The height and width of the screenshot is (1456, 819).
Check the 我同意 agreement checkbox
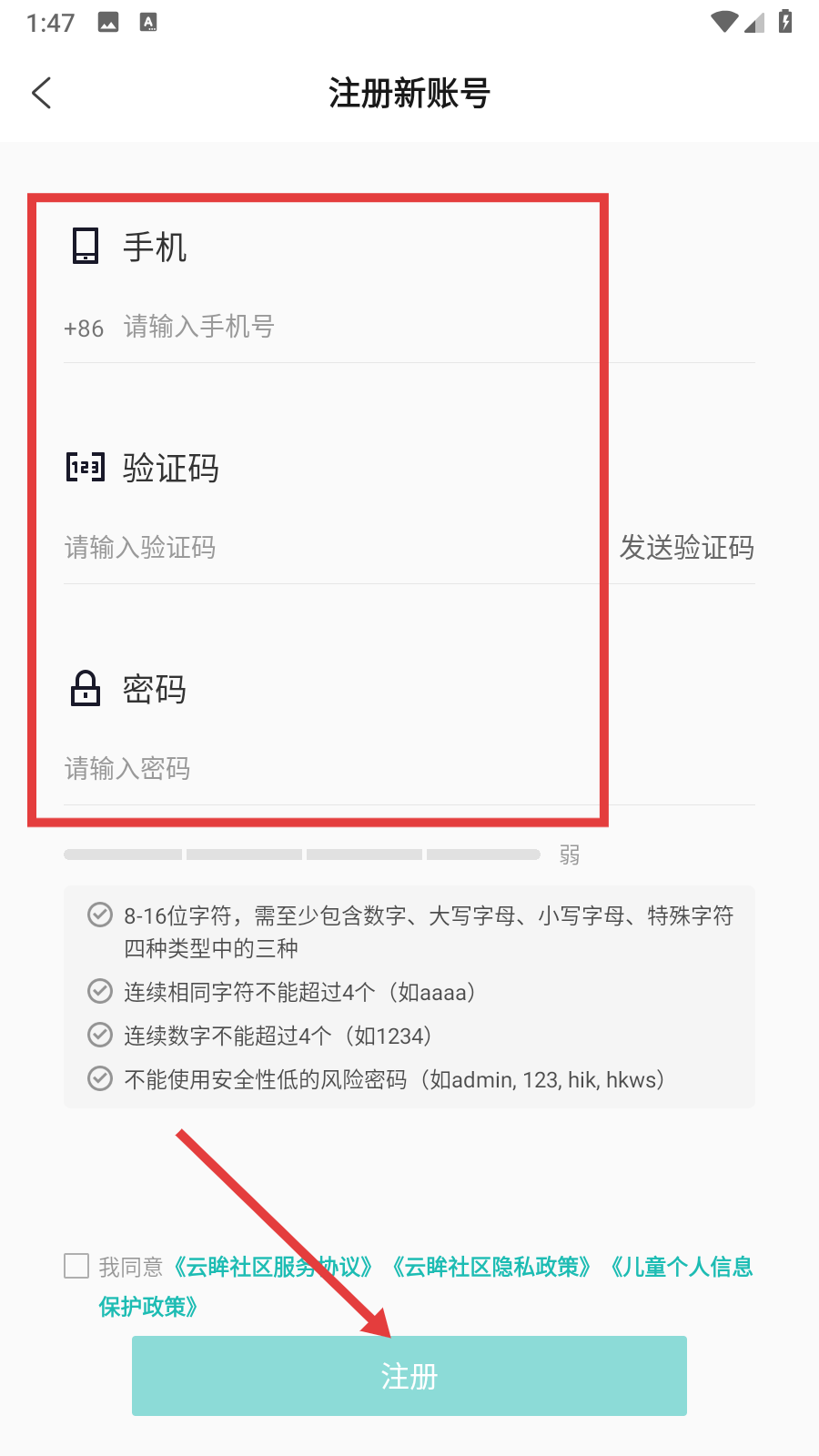coord(76,1266)
